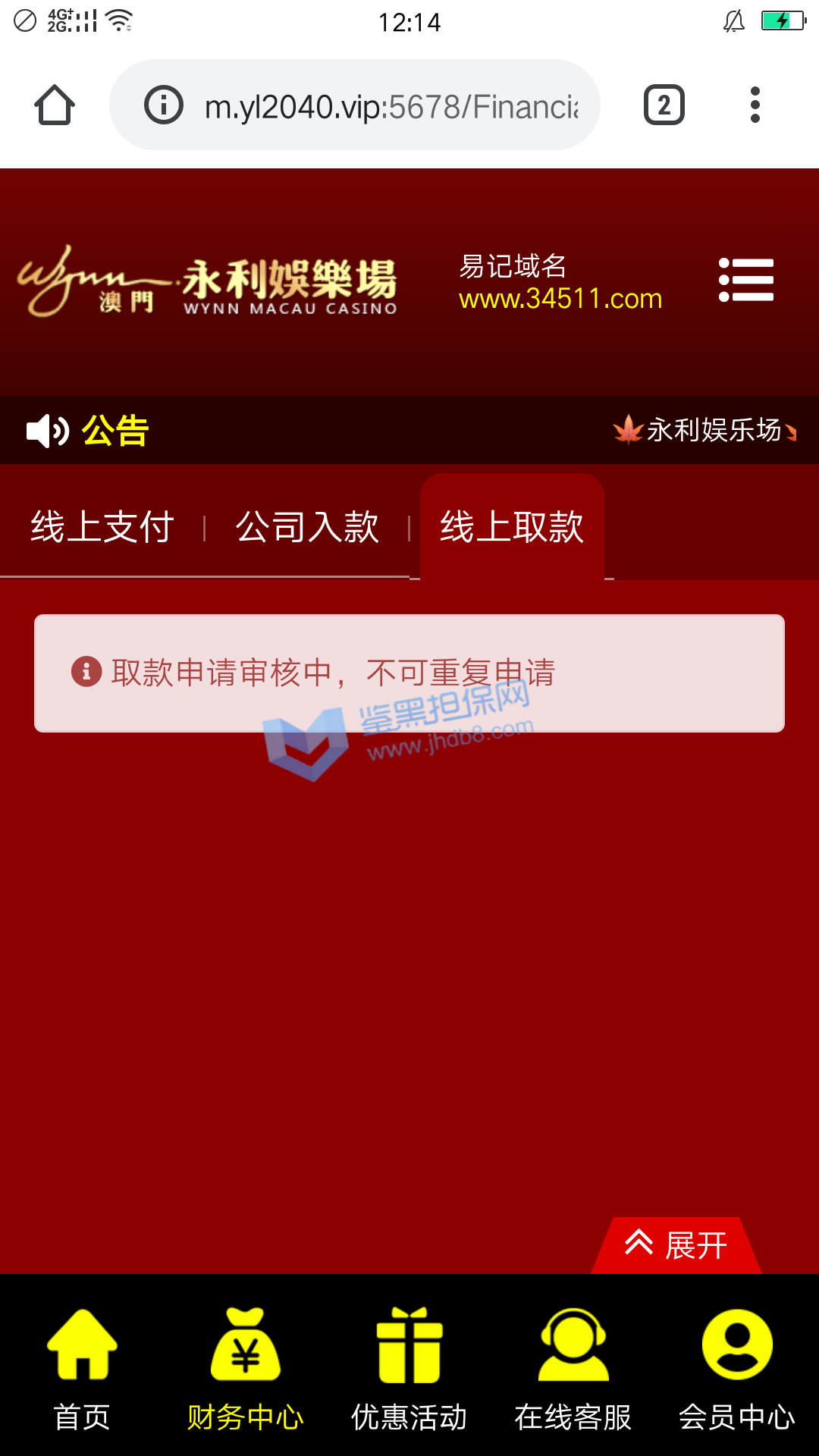Viewport: 819px width, 1456px height.
Task: Open the browser overflow menu
Action: [x=755, y=105]
